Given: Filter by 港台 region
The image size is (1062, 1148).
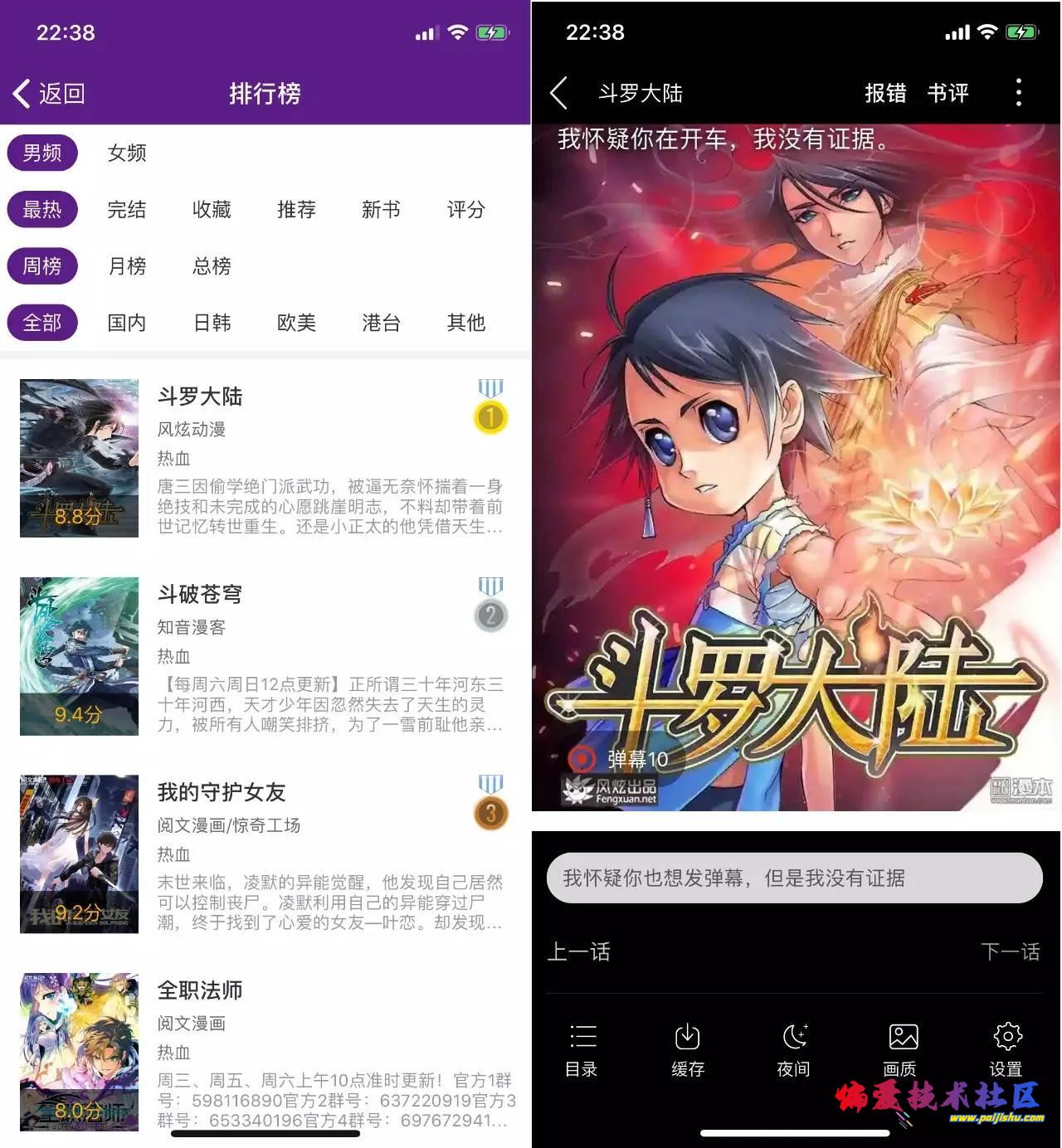Looking at the screenshot, I should [x=381, y=323].
